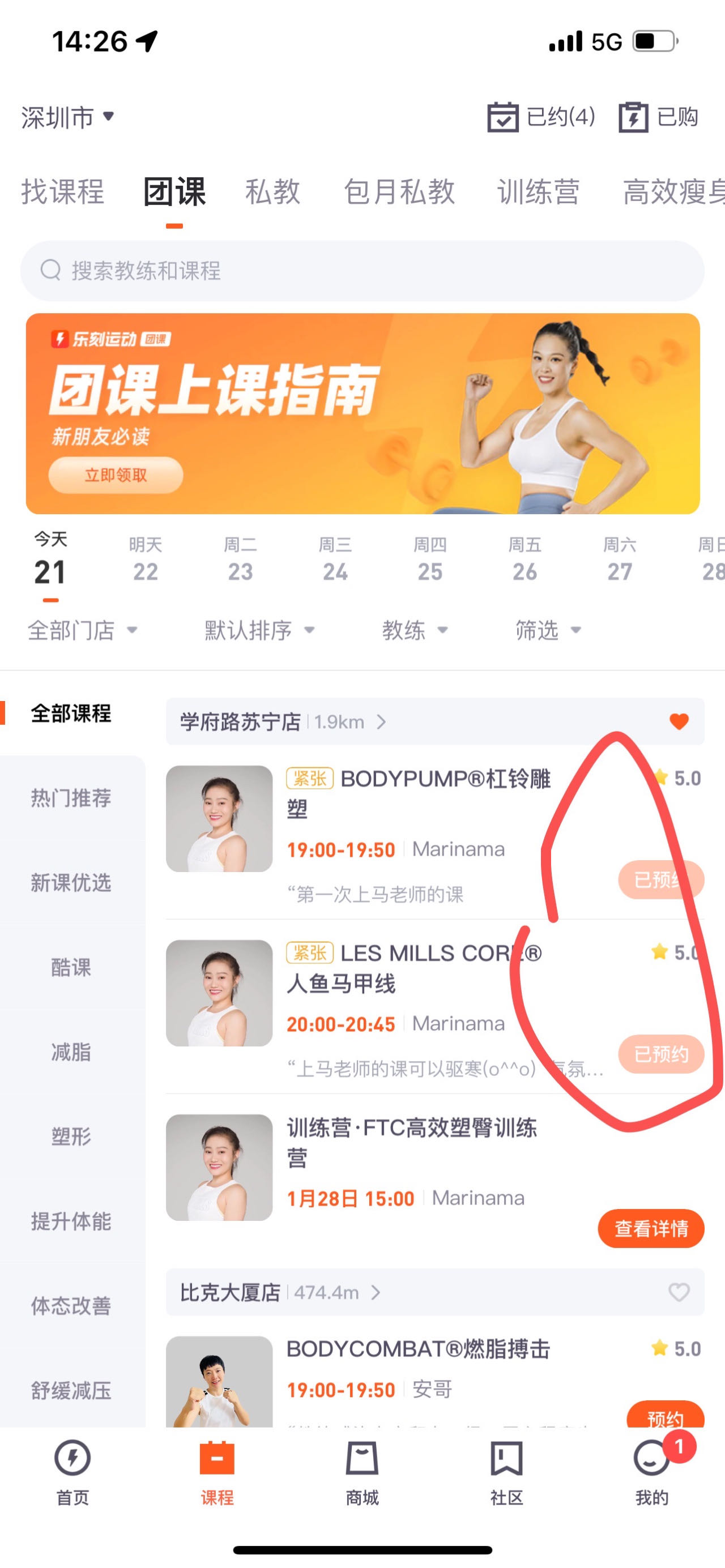Open the 我的 profile tab
The image size is (725, 1568).
pos(651,1473)
